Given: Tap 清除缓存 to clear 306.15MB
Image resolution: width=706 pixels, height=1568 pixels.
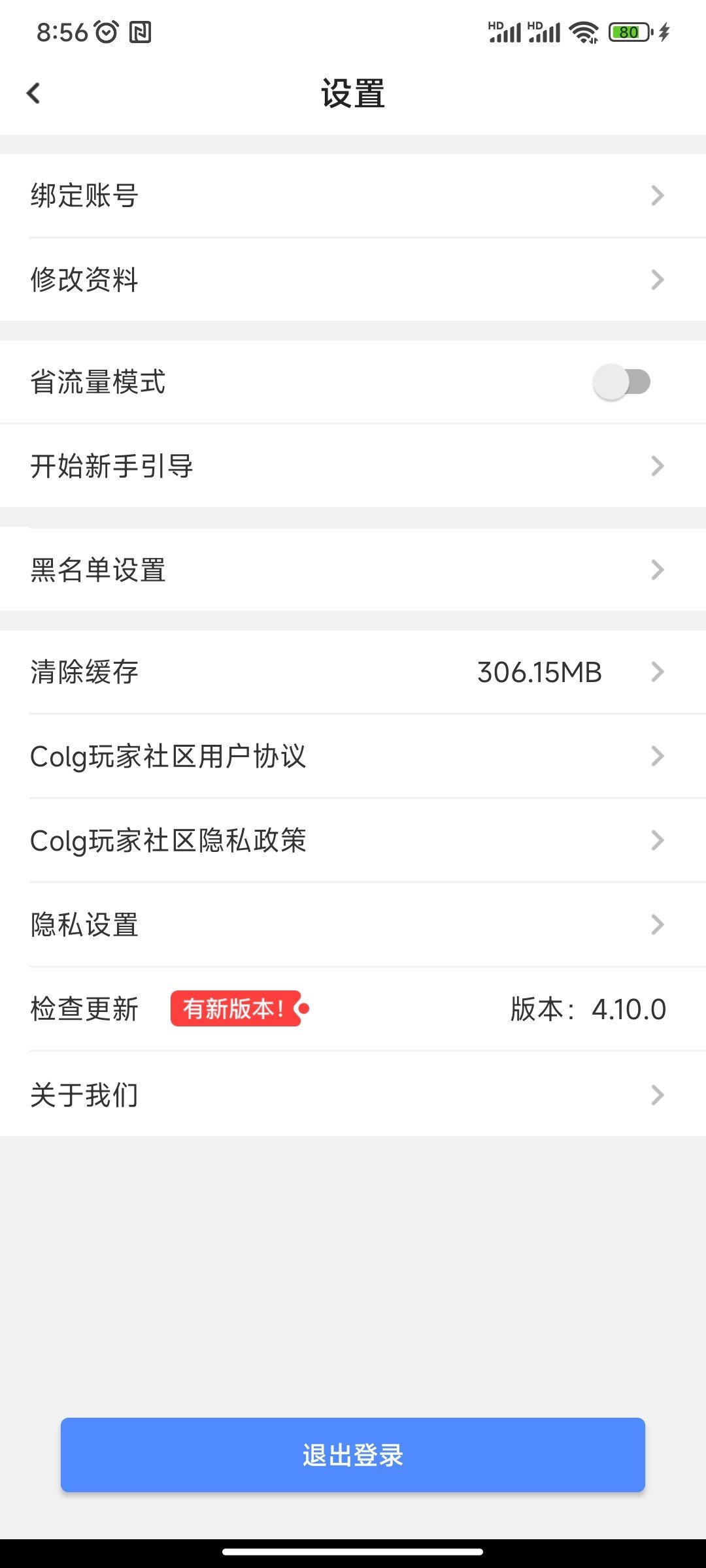Looking at the screenshot, I should coord(353,672).
